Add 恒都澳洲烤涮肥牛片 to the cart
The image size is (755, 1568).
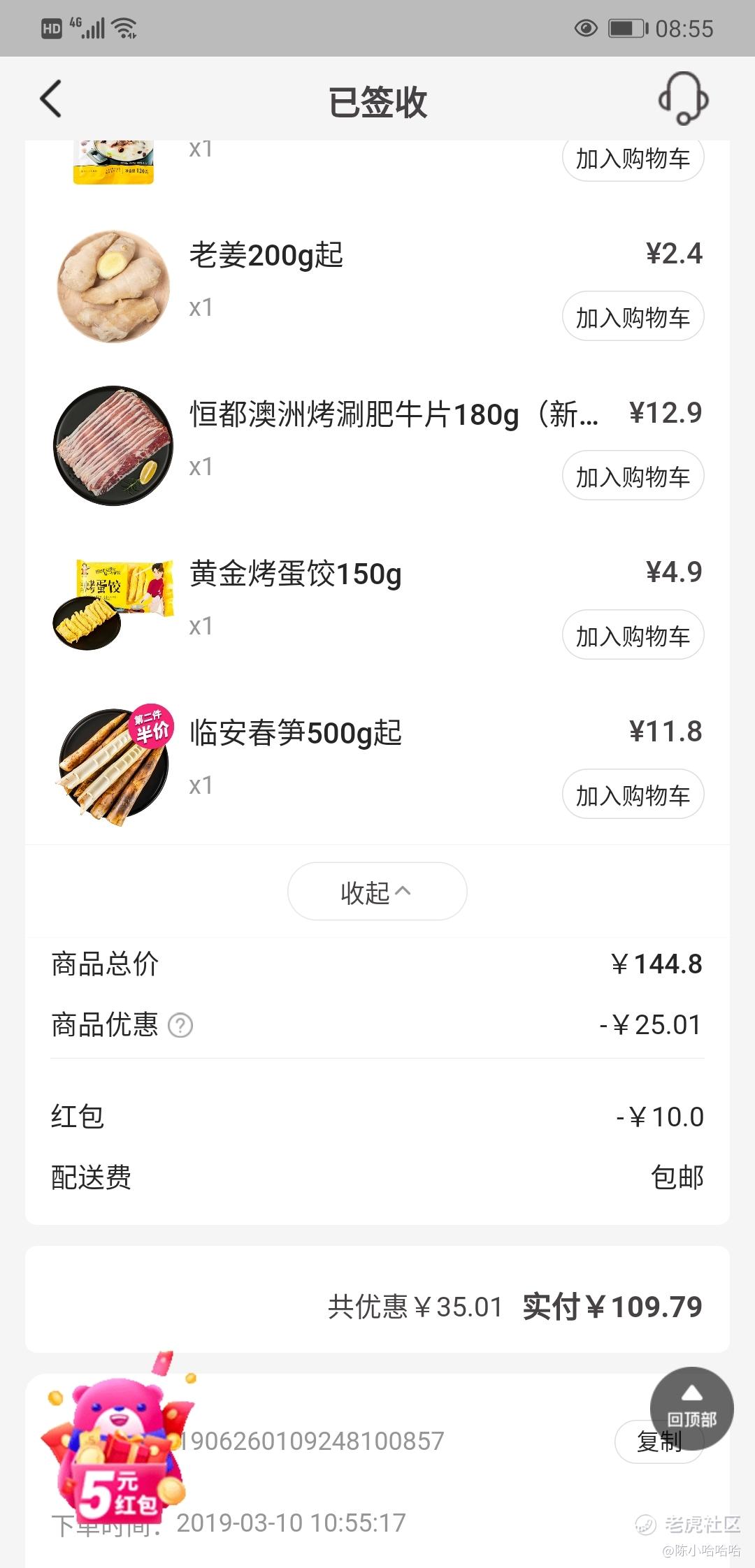pyautogui.click(x=633, y=476)
